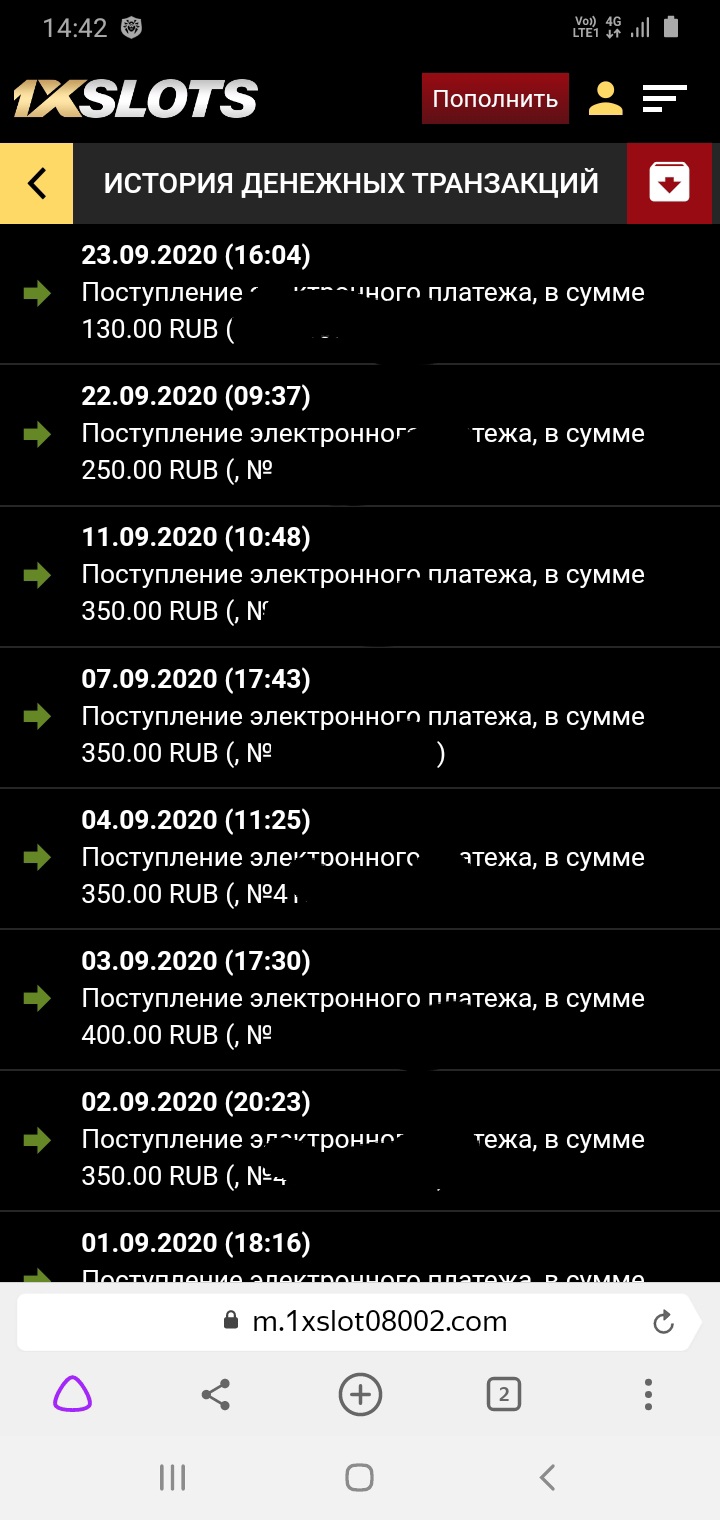
Task: Tap the system home button
Action: 359,1477
